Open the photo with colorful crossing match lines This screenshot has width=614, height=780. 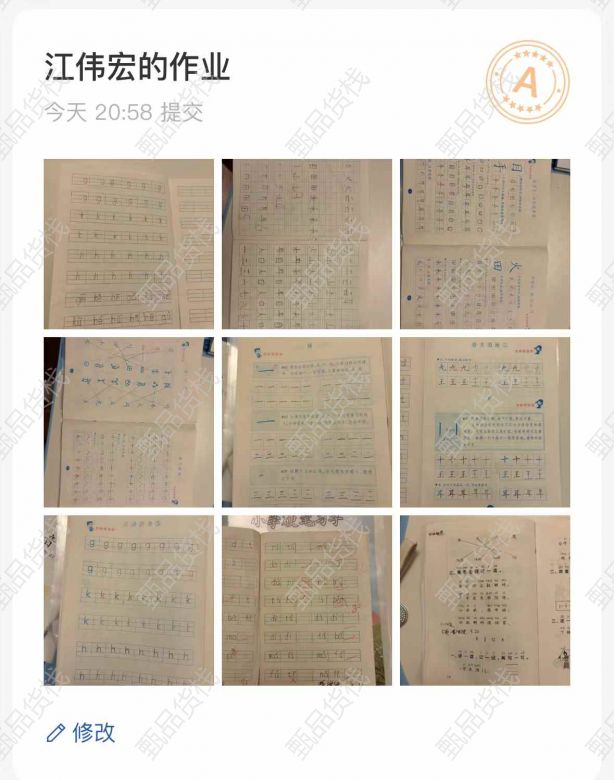[128, 422]
